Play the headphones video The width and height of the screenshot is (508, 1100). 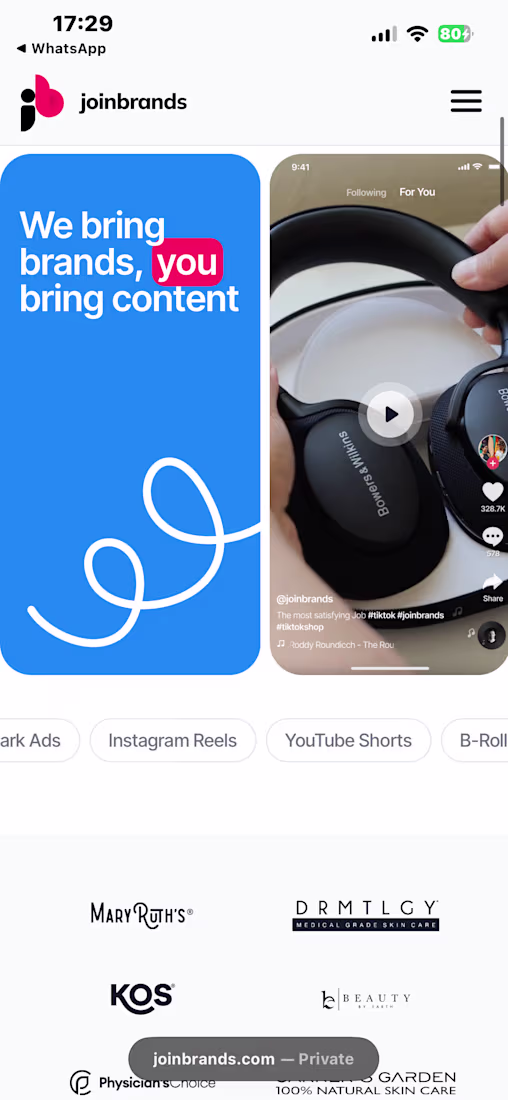click(x=391, y=414)
